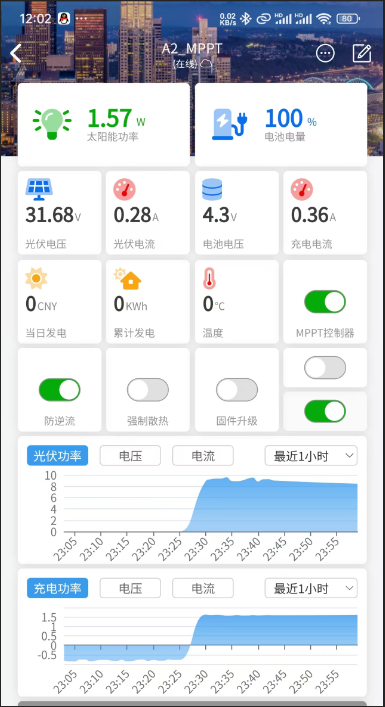The height and width of the screenshot is (707, 385).
Task: Switch the 充电功率 chart to 电流
Action: coord(203,588)
